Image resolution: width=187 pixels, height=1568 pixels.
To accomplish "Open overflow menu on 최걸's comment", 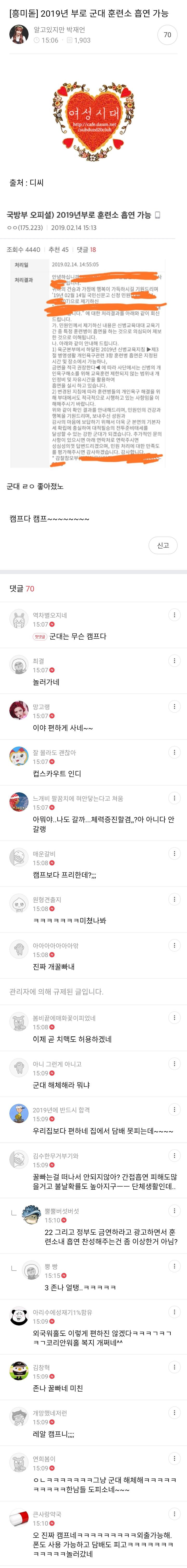I will (x=174, y=660).
